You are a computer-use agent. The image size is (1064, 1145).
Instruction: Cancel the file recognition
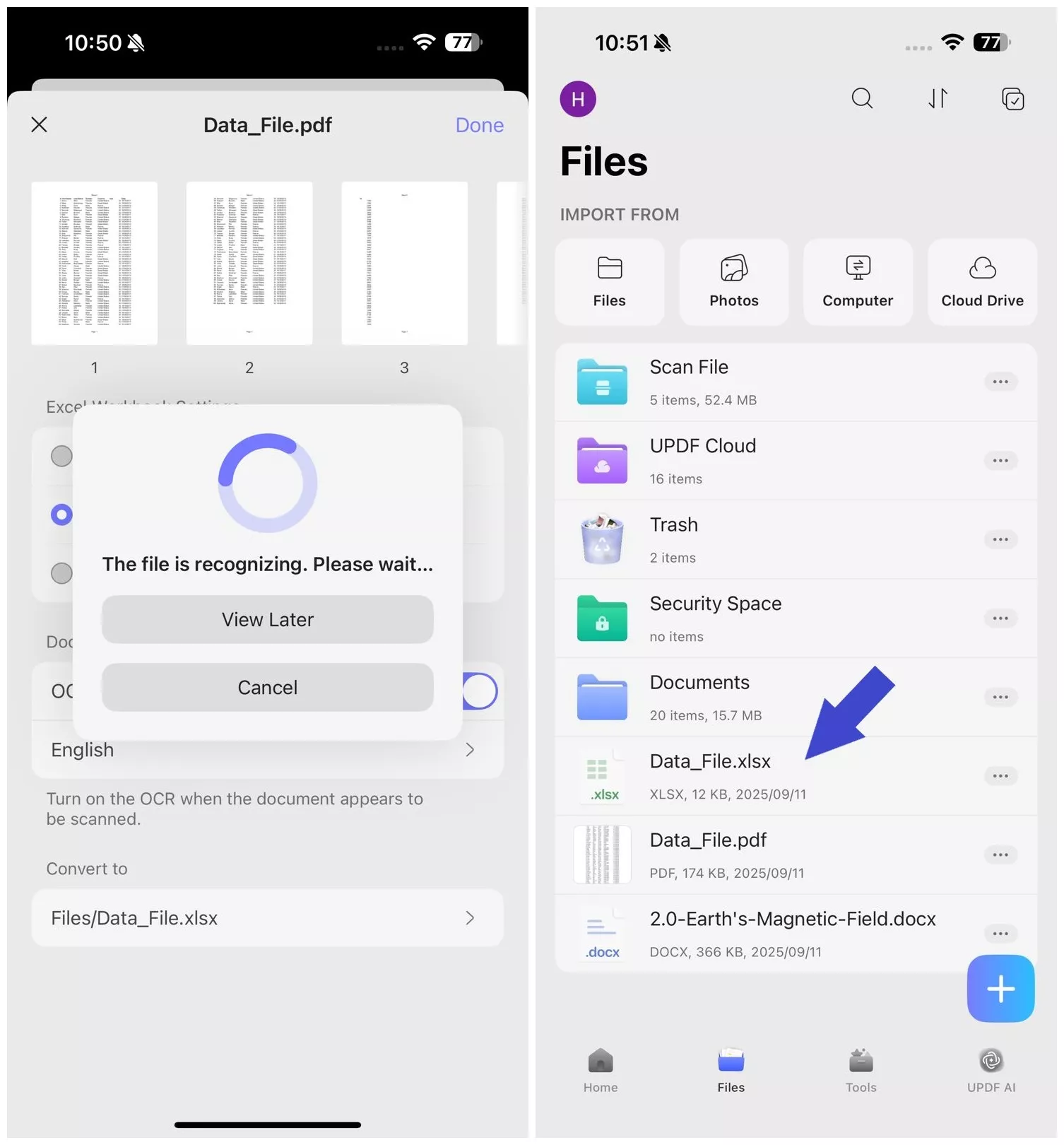[267, 687]
